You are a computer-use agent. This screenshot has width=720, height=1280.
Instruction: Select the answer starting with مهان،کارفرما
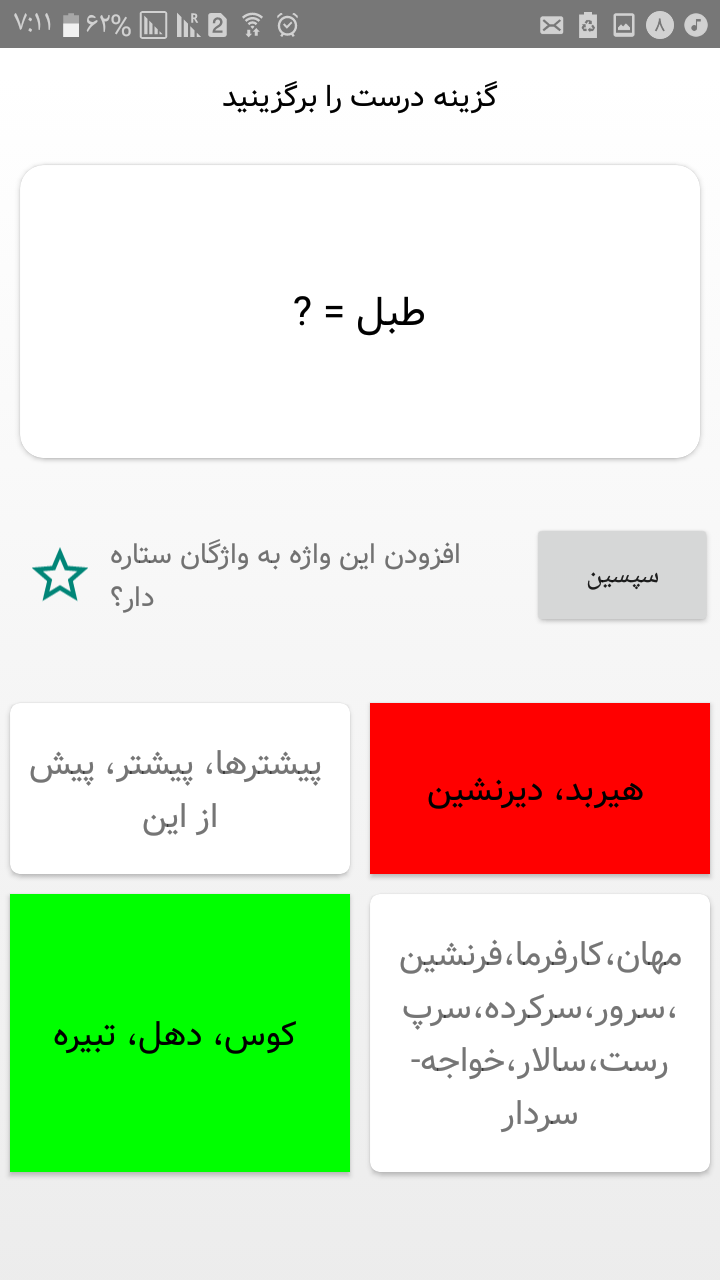(x=540, y=1033)
